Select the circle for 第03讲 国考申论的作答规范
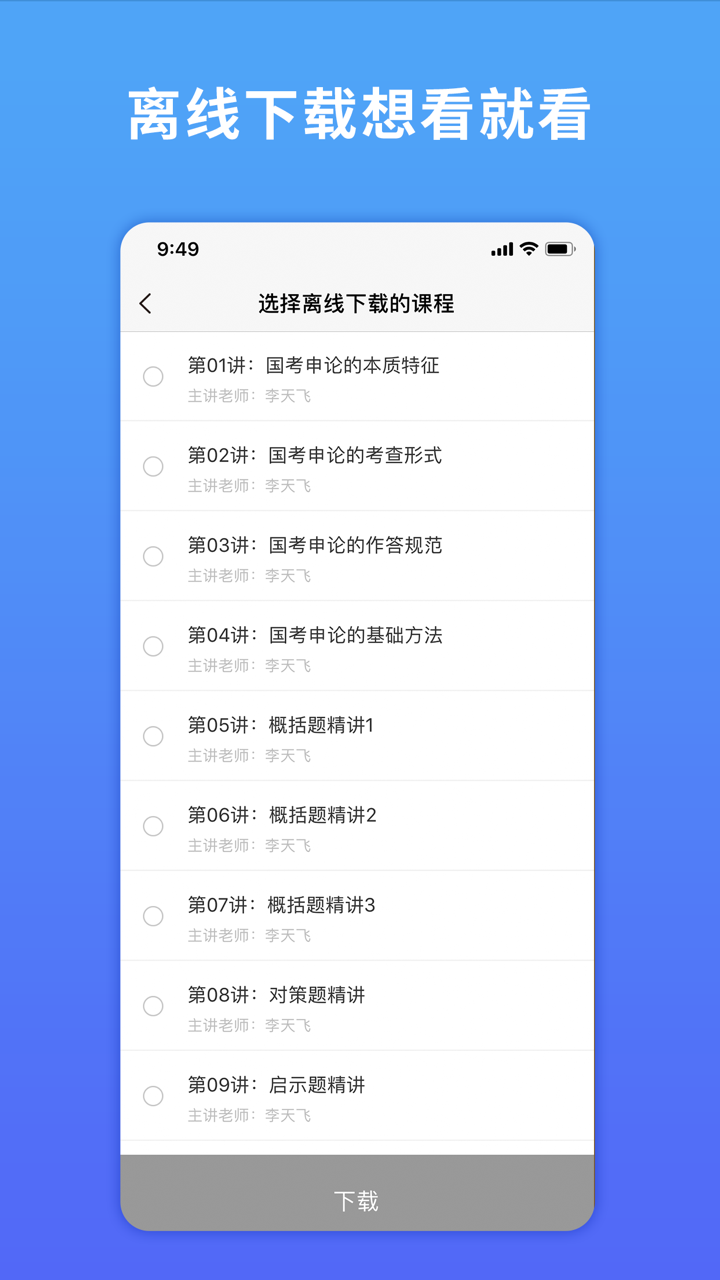720x1280 pixels. 153,557
